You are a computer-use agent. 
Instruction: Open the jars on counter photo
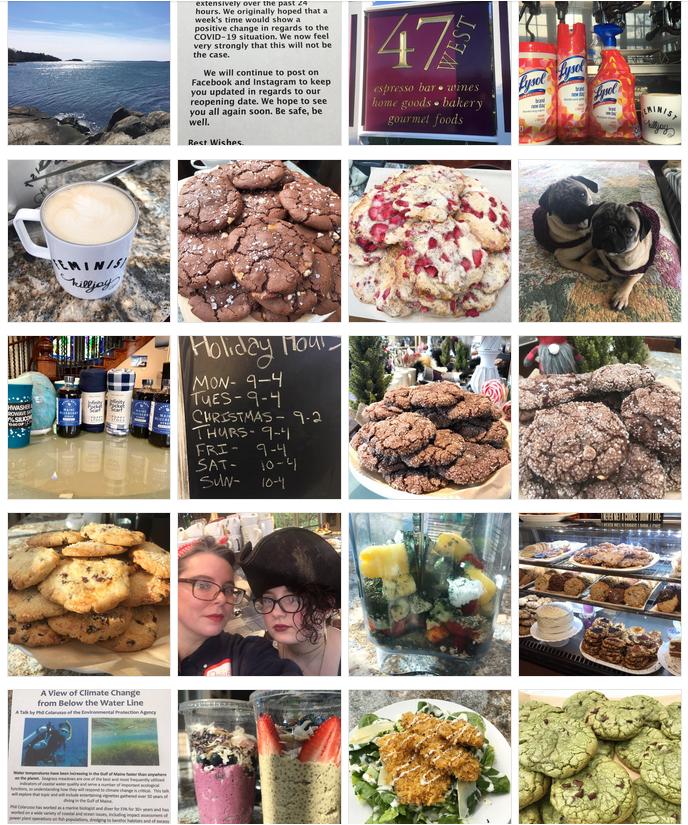pyautogui.click(x=89, y=417)
